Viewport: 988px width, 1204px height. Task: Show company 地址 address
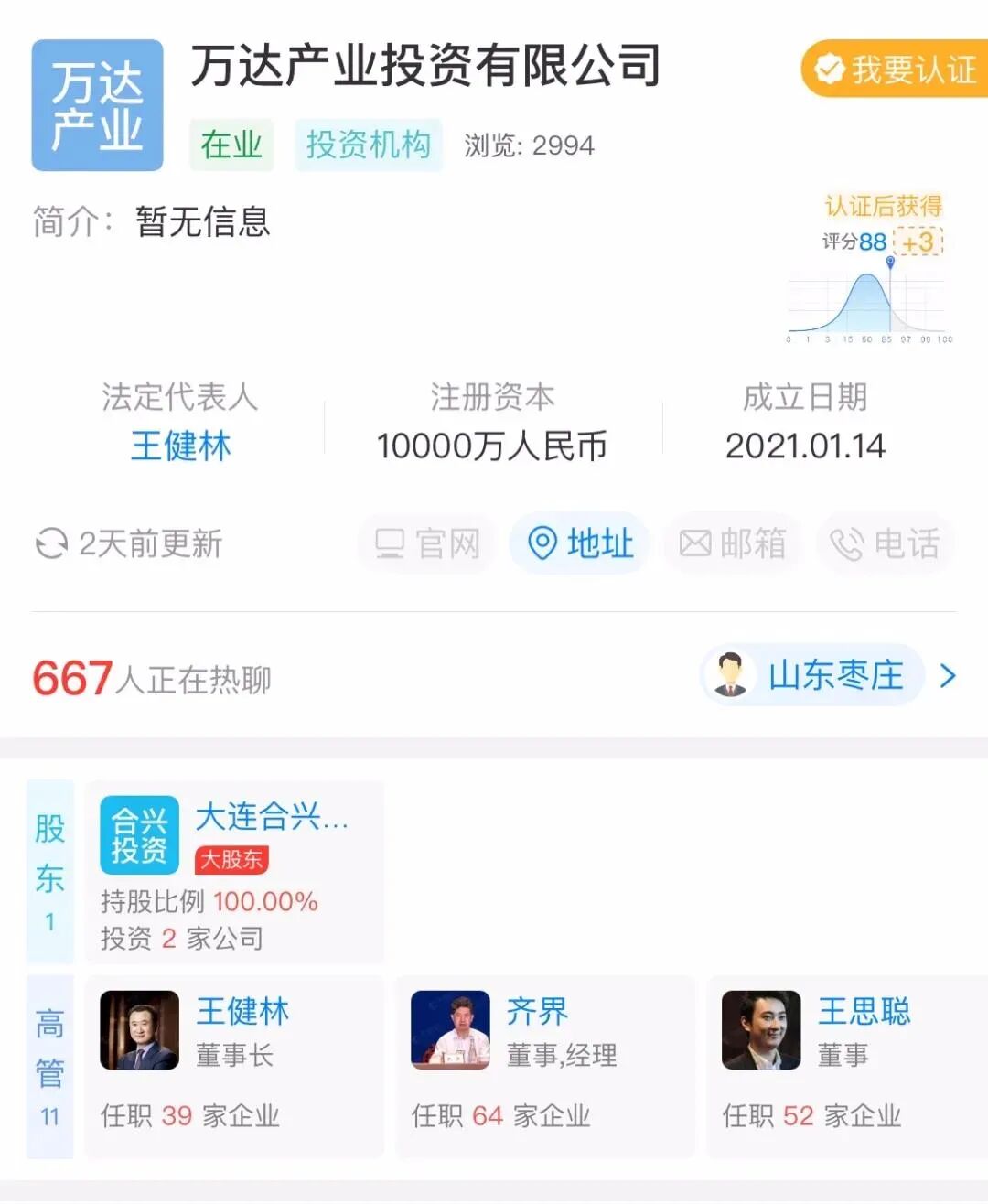point(580,543)
